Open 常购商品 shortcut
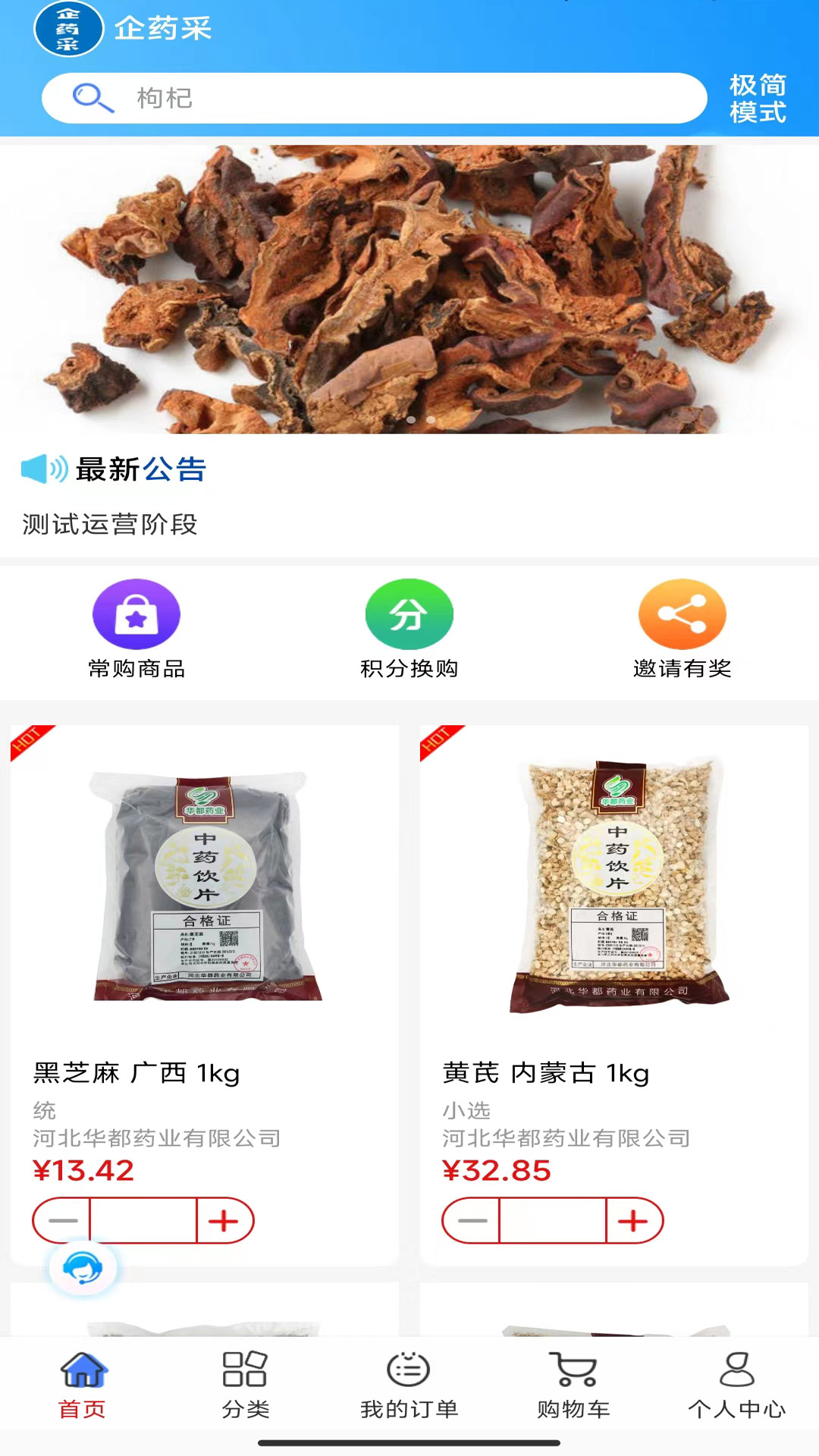Image resolution: width=819 pixels, height=1456 pixels. (x=136, y=629)
